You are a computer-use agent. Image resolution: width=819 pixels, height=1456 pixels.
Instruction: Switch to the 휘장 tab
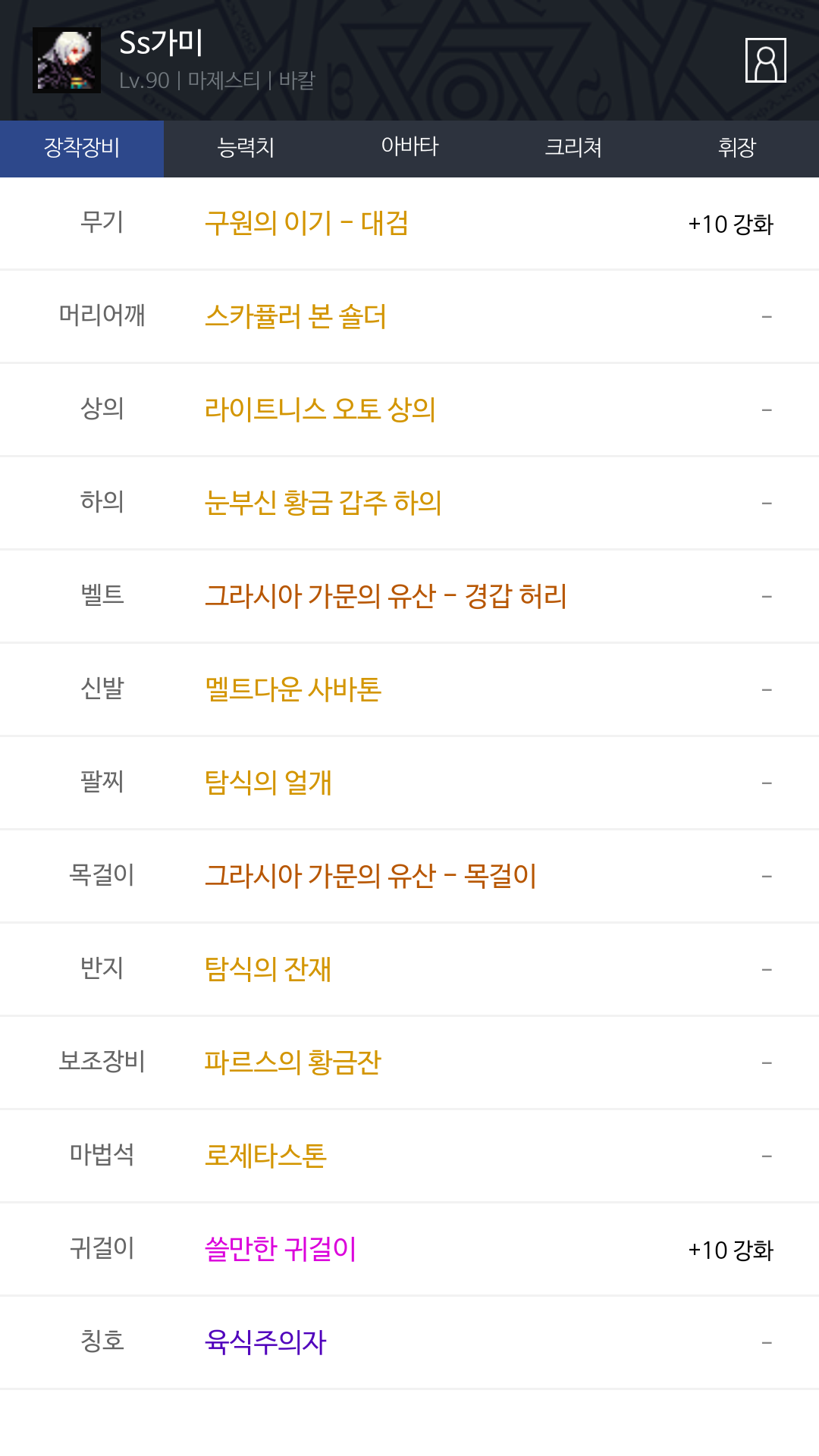tap(737, 148)
